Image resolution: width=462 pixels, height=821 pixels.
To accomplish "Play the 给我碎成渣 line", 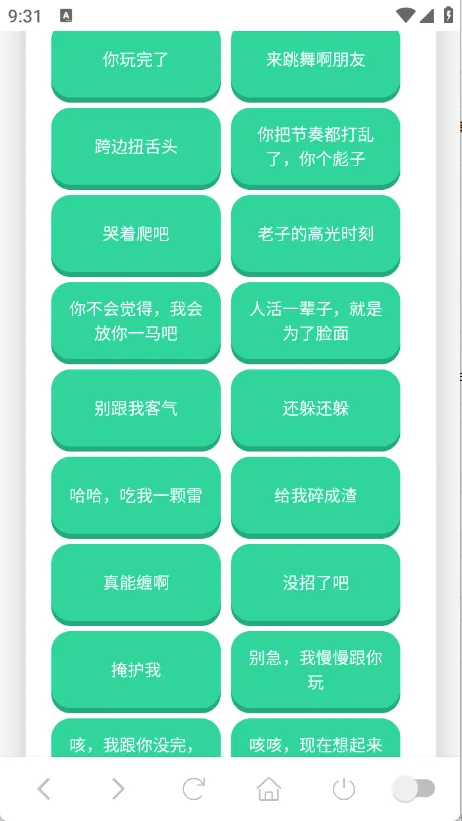I will coord(315,497).
